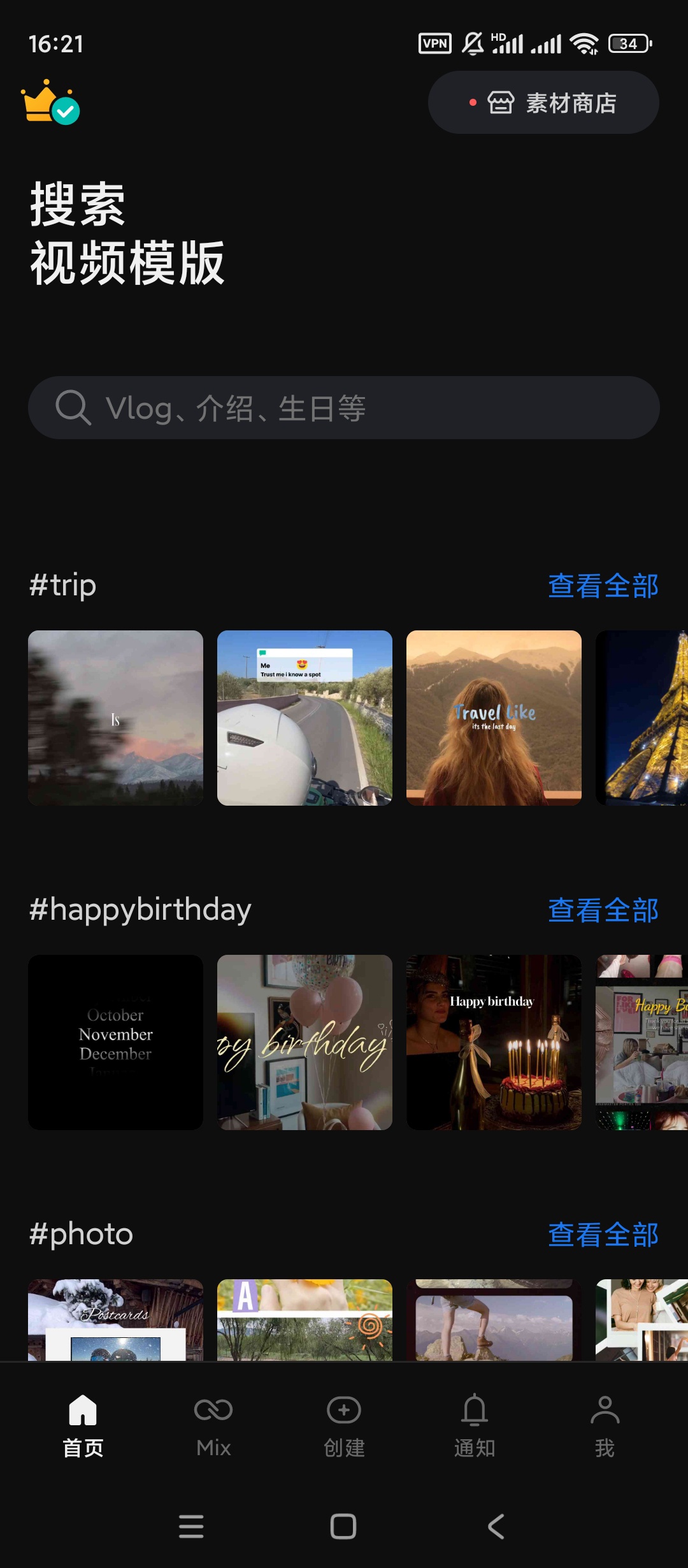This screenshot has width=688, height=1568.
Task: View all #happybirthday templates
Action: coord(603,910)
